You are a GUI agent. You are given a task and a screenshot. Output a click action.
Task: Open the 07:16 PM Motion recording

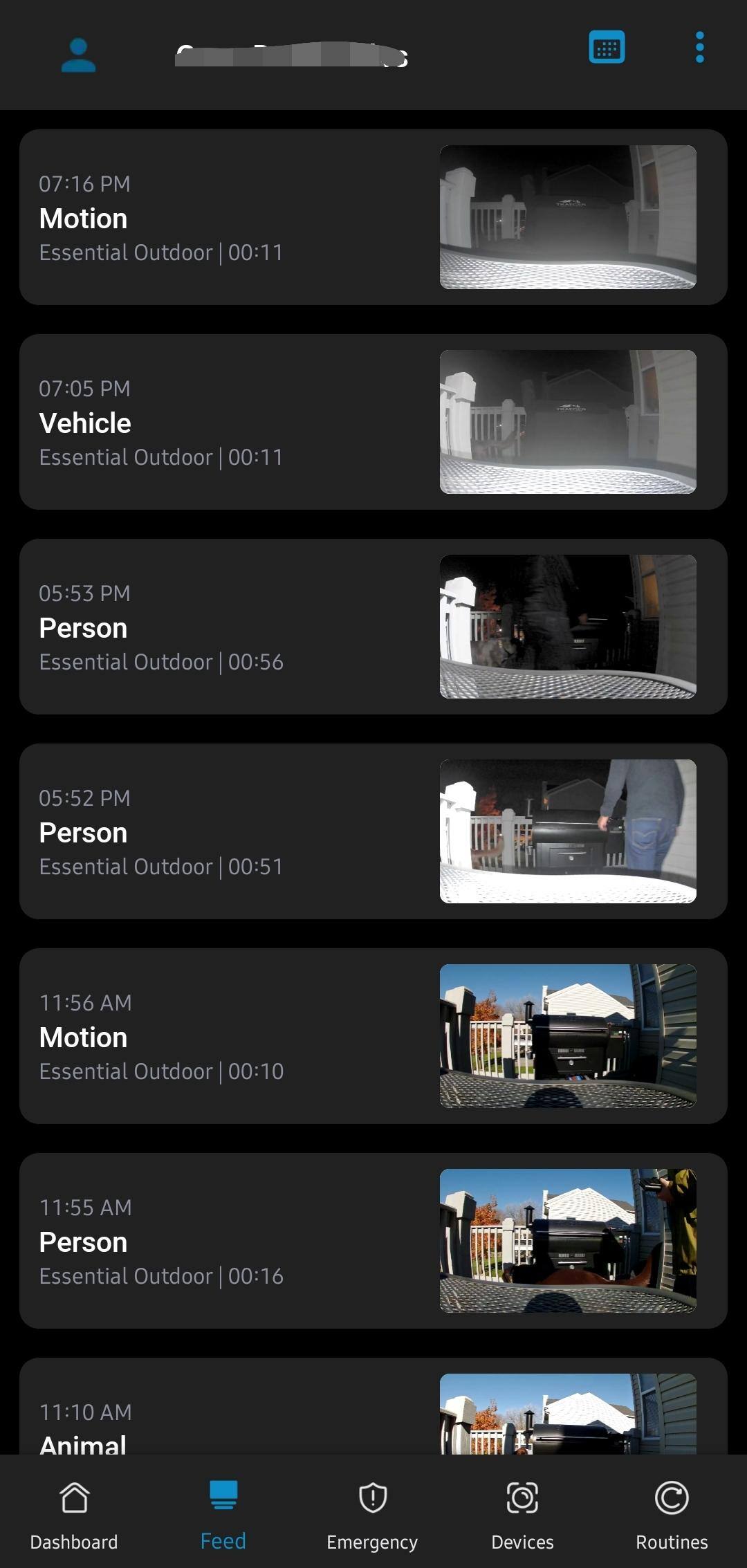(373, 217)
